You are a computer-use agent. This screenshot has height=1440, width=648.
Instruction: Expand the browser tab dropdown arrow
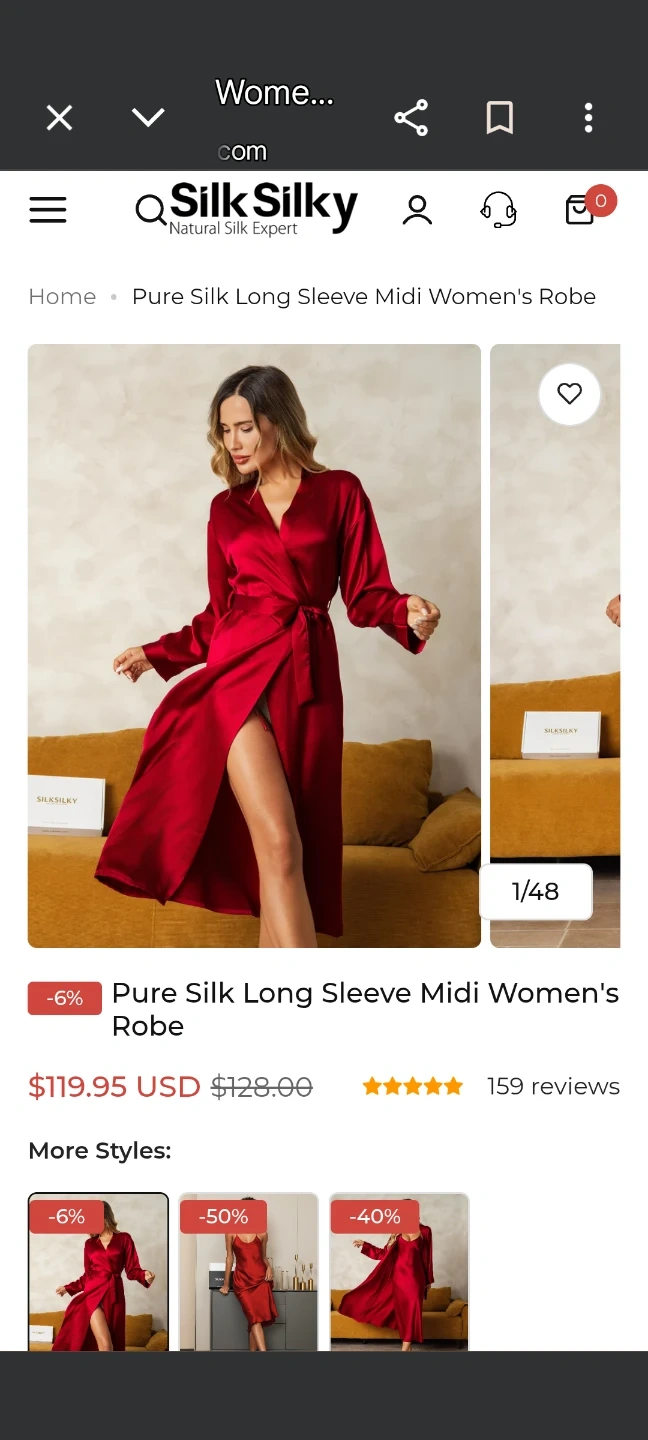[148, 118]
